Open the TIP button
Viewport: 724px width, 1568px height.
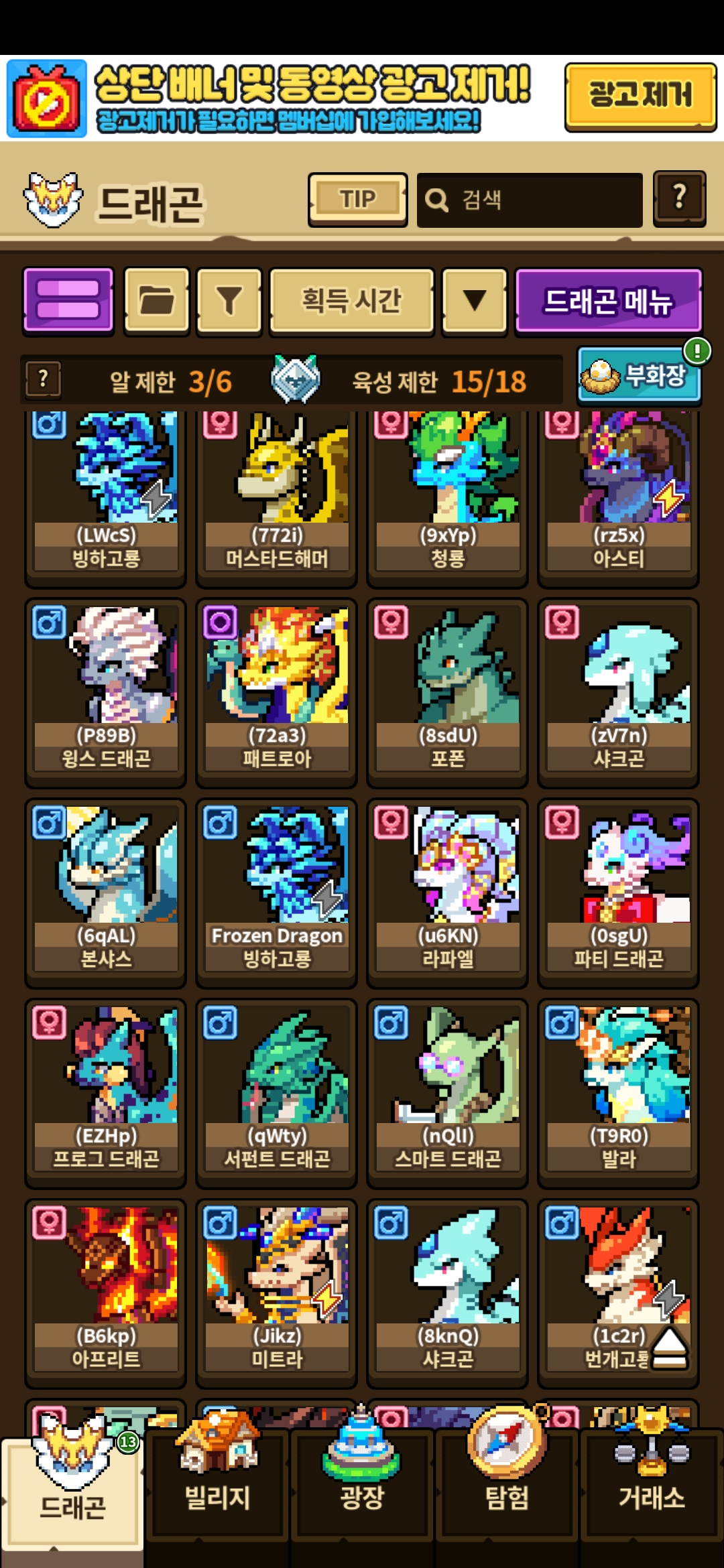[x=358, y=200]
